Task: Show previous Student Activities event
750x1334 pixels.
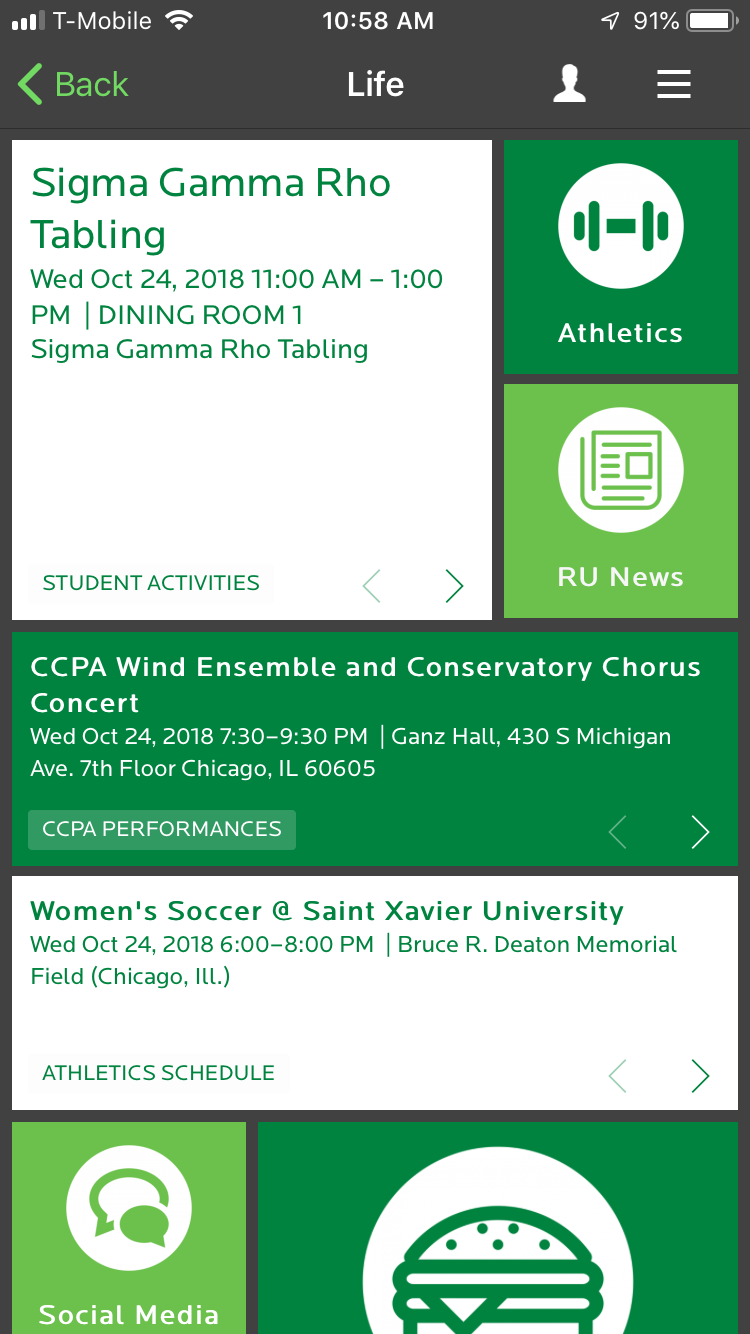Action: pyautogui.click(x=372, y=586)
